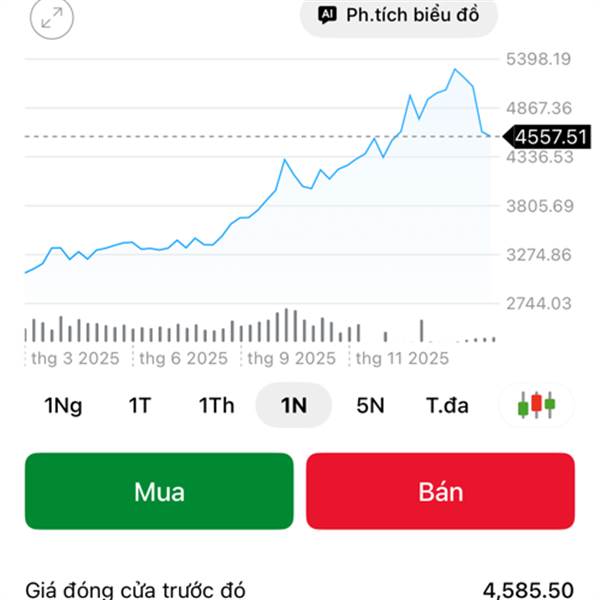
Task: Select the 1T chart range
Action: pyautogui.click(x=139, y=406)
